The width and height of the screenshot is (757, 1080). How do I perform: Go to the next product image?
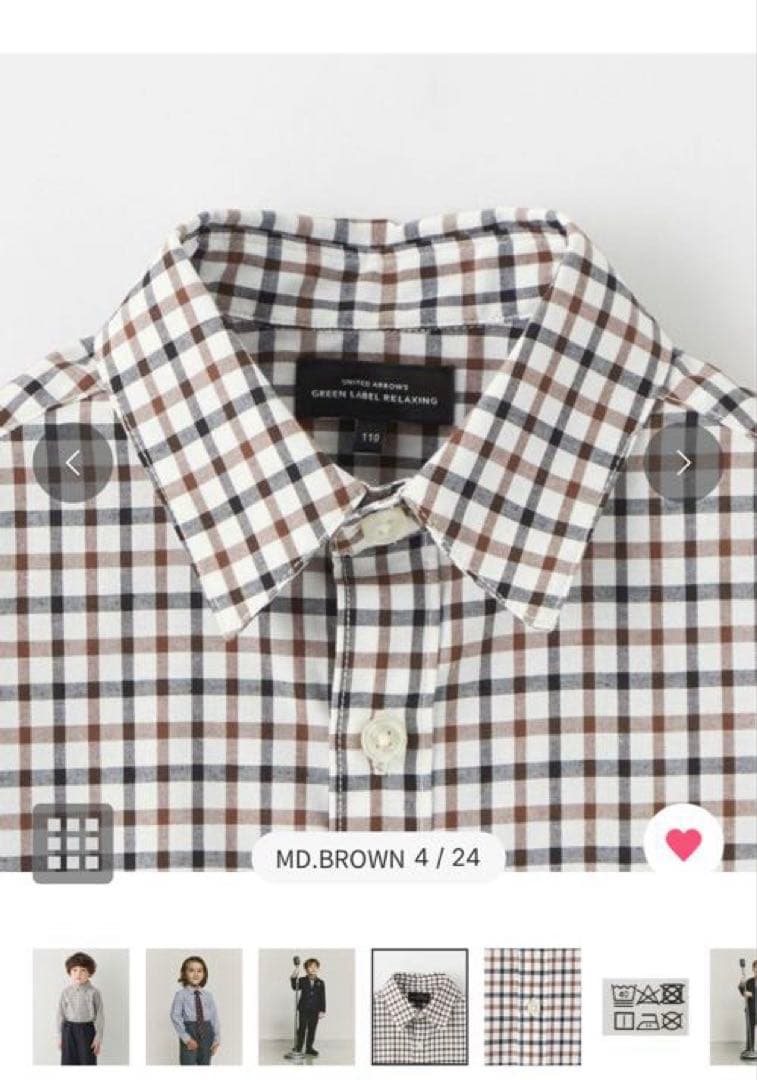[x=683, y=462]
